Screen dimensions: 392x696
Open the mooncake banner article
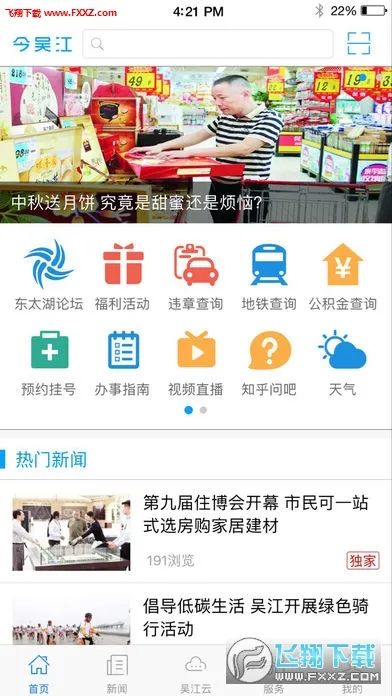pyautogui.click(x=196, y=145)
